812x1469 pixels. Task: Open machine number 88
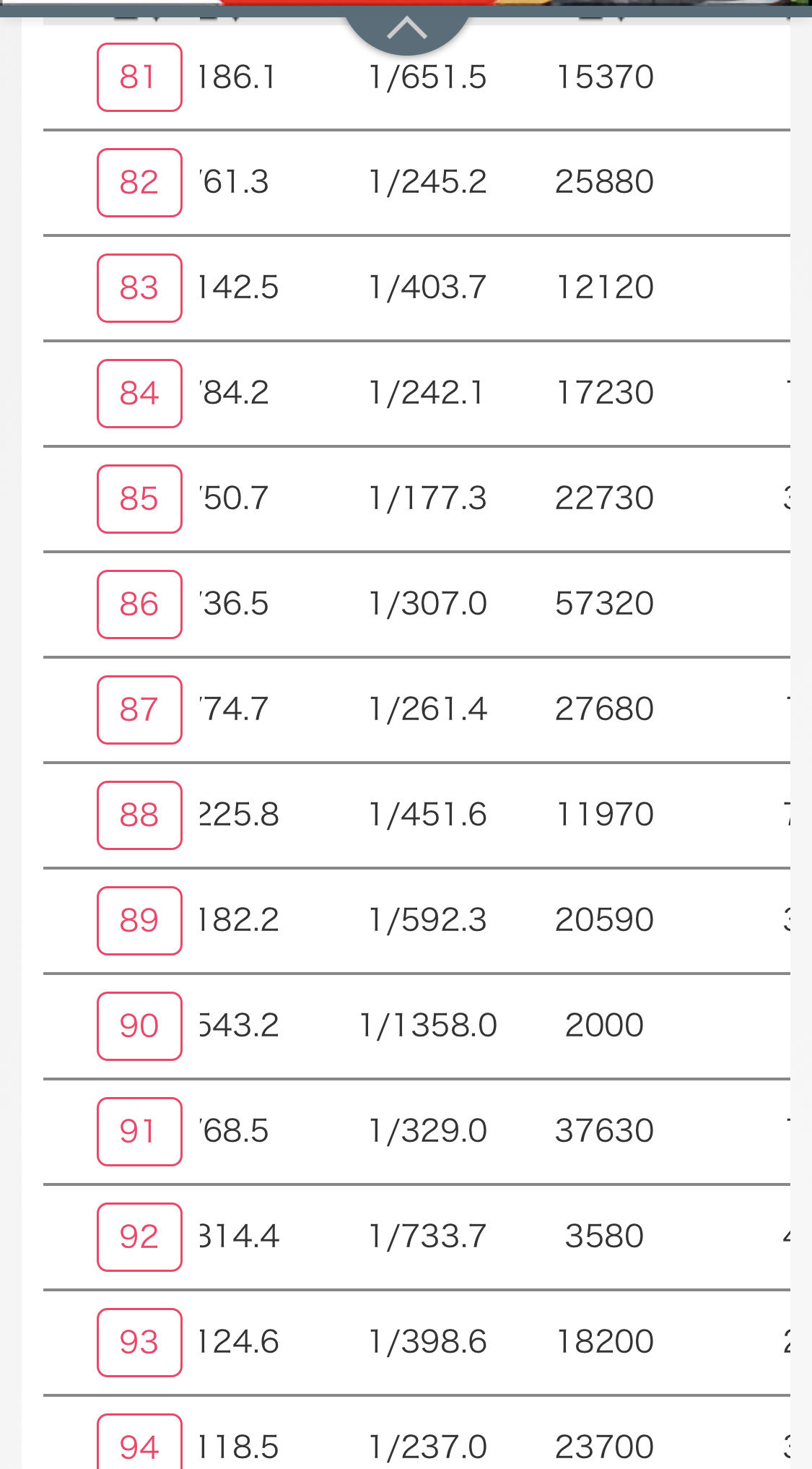(139, 815)
